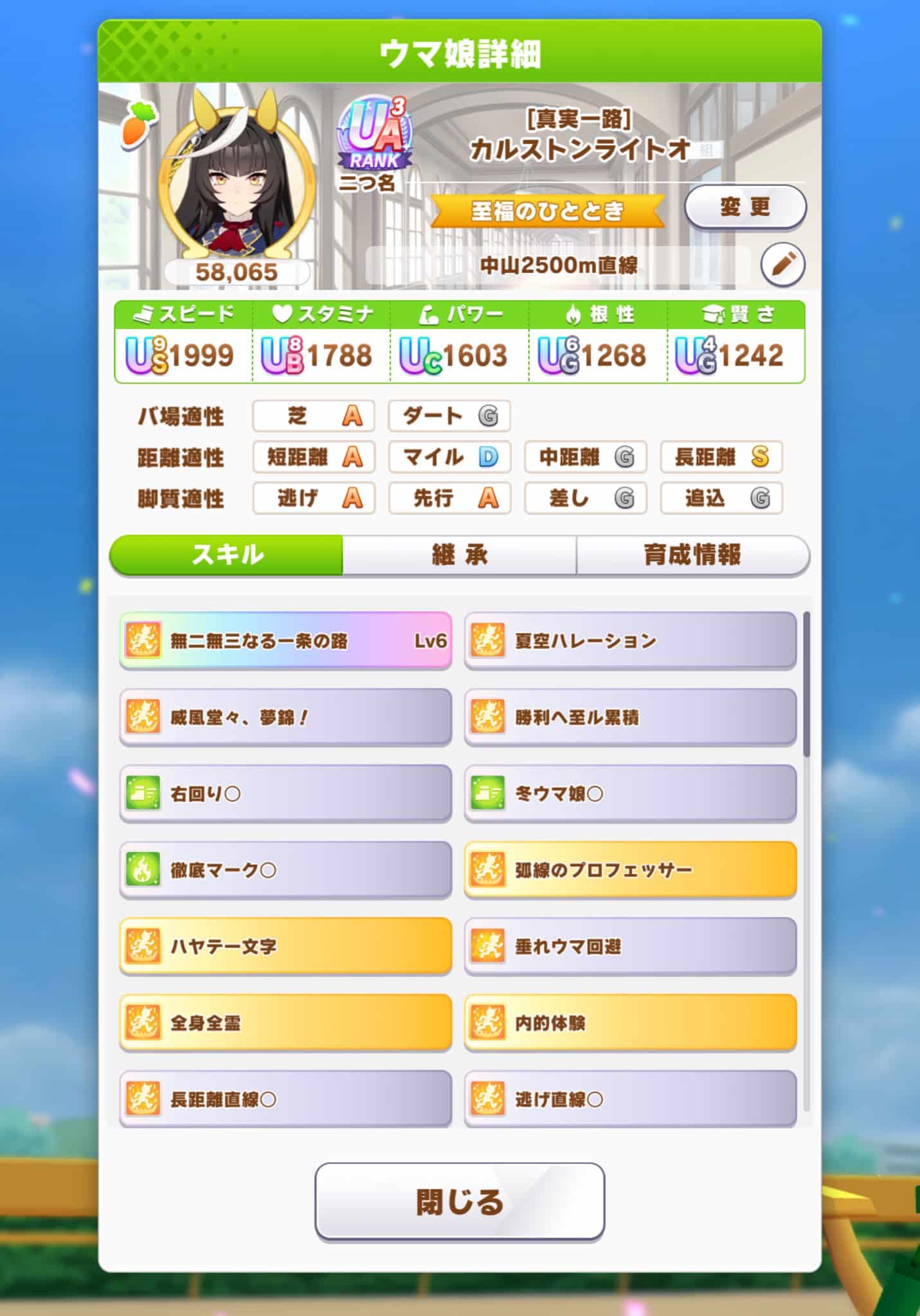Close the dialog with 閉じる

coord(459,1201)
